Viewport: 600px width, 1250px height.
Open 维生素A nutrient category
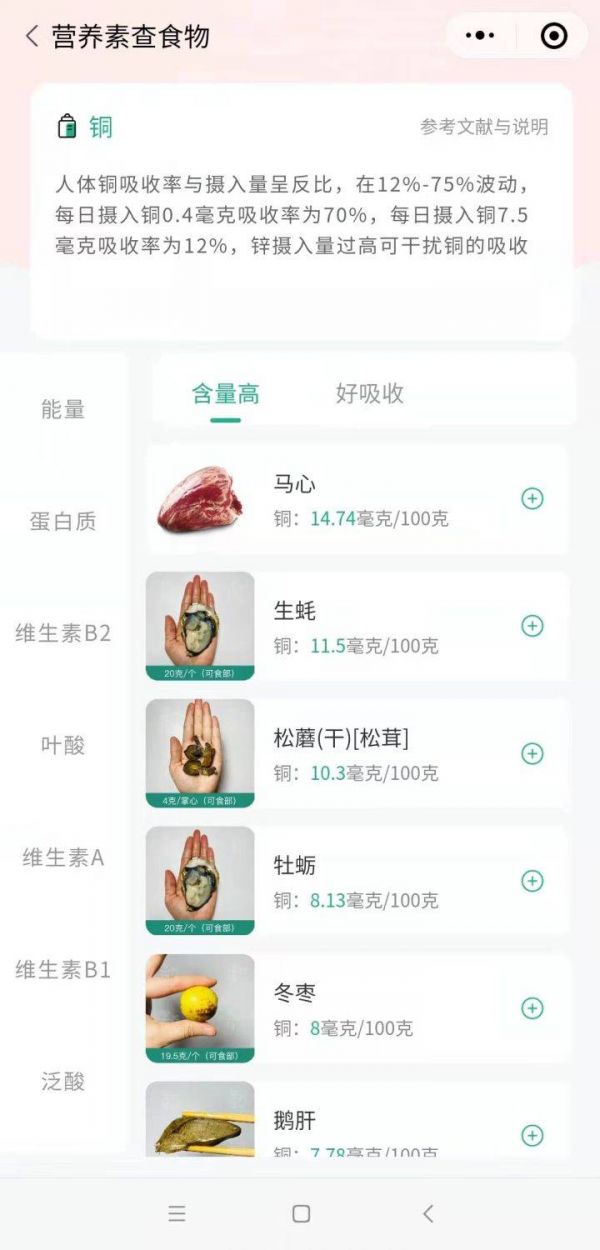click(x=63, y=857)
